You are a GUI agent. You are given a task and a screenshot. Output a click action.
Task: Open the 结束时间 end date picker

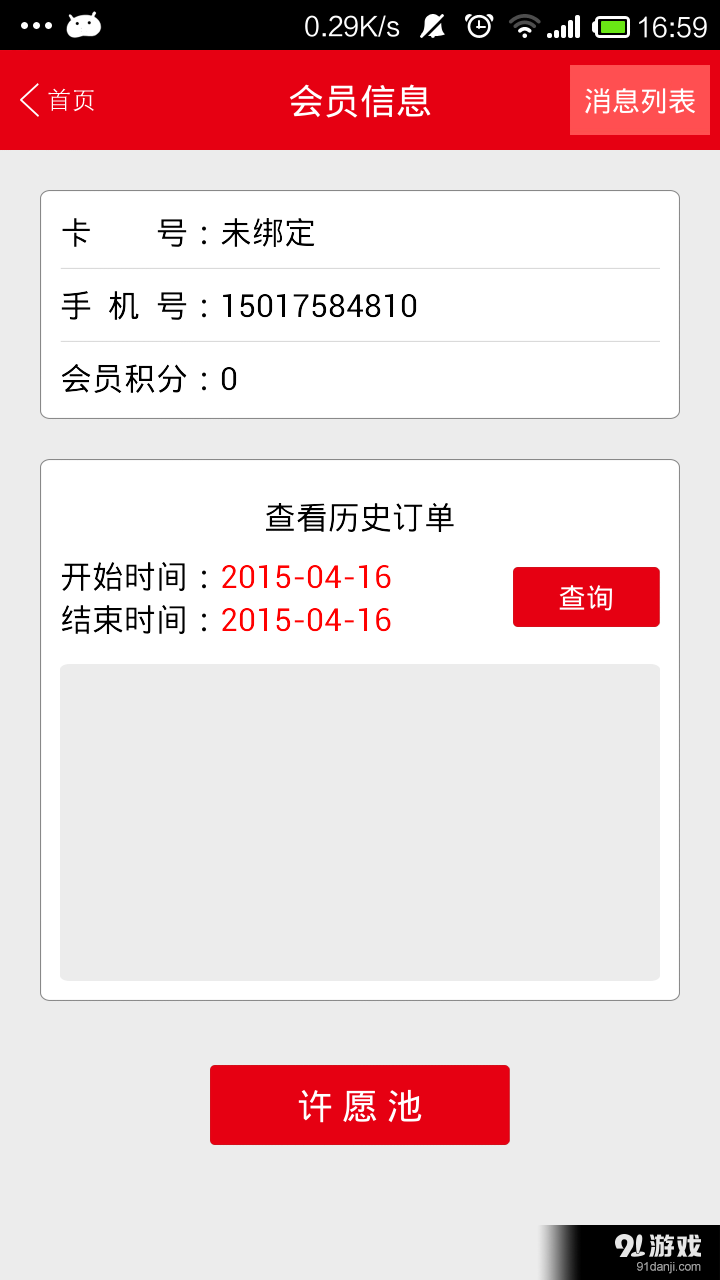(x=306, y=620)
